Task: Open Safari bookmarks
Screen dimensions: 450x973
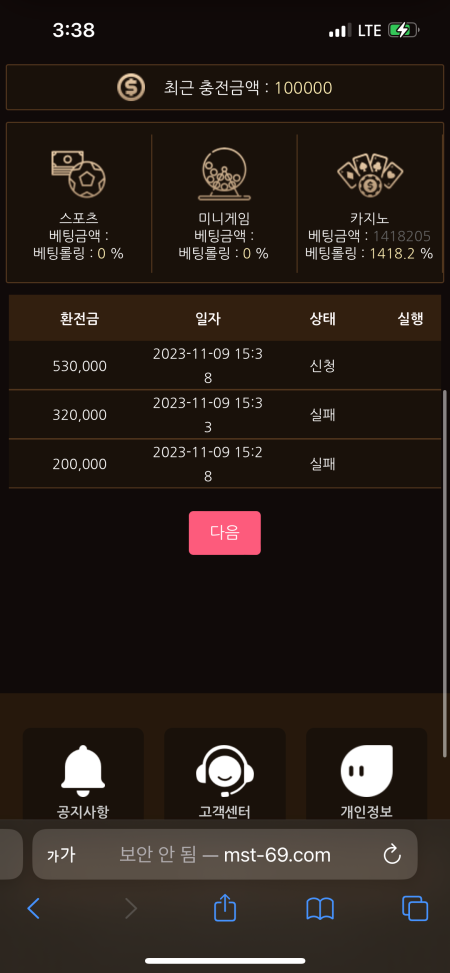Action: (320, 909)
